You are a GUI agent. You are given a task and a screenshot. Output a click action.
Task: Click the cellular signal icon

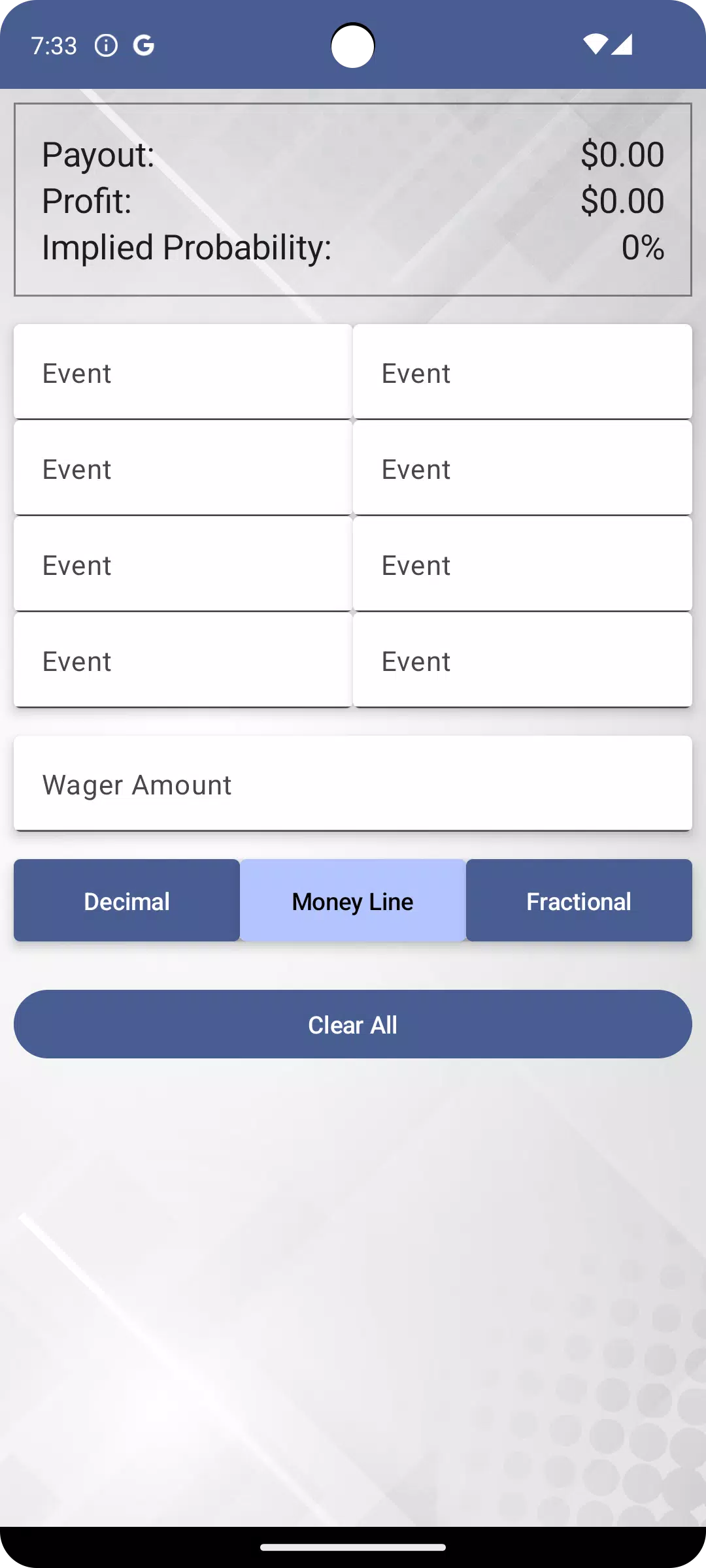(623, 46)
